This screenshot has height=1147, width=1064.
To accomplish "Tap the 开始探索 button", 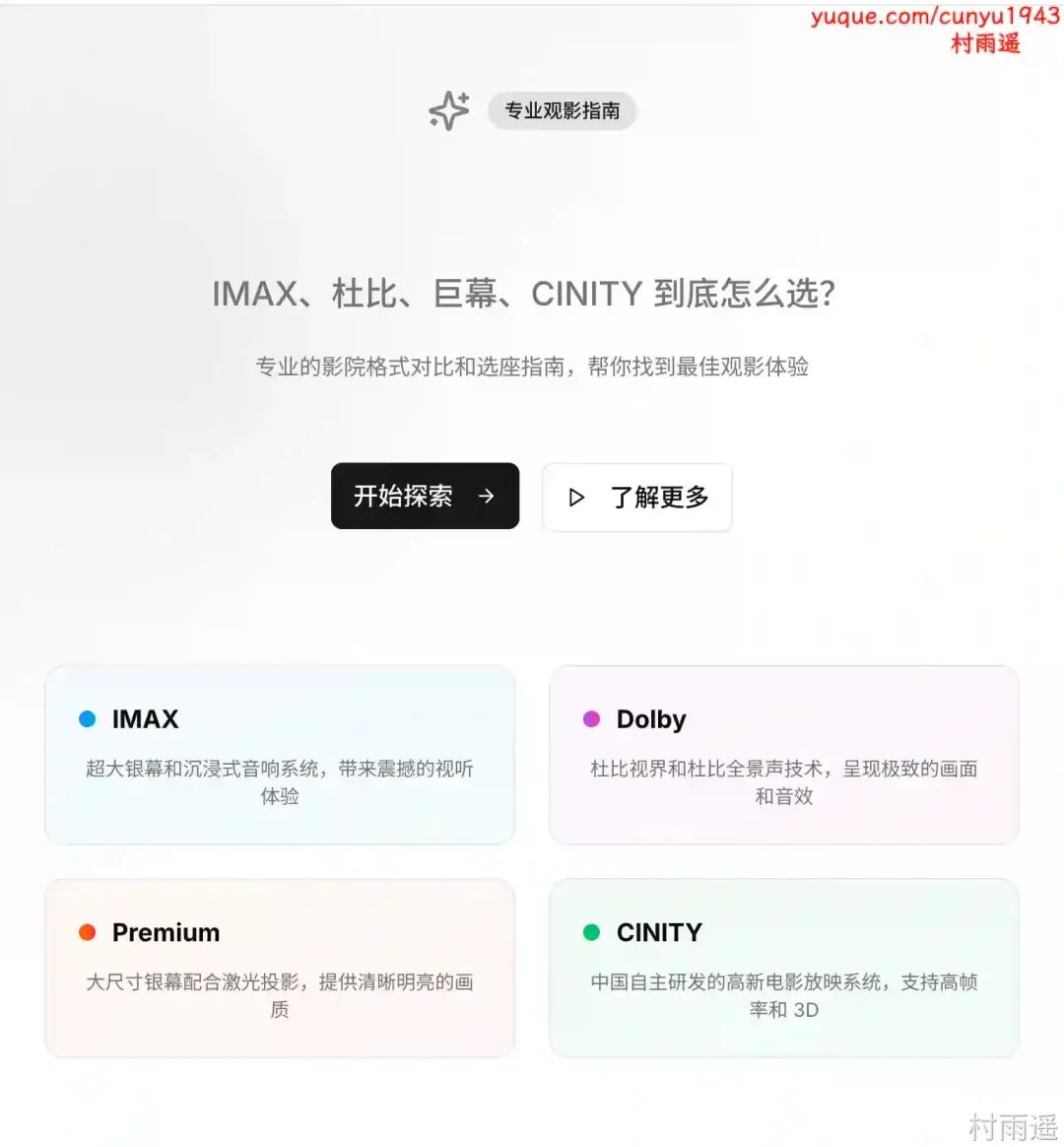I will coord(425,496).
